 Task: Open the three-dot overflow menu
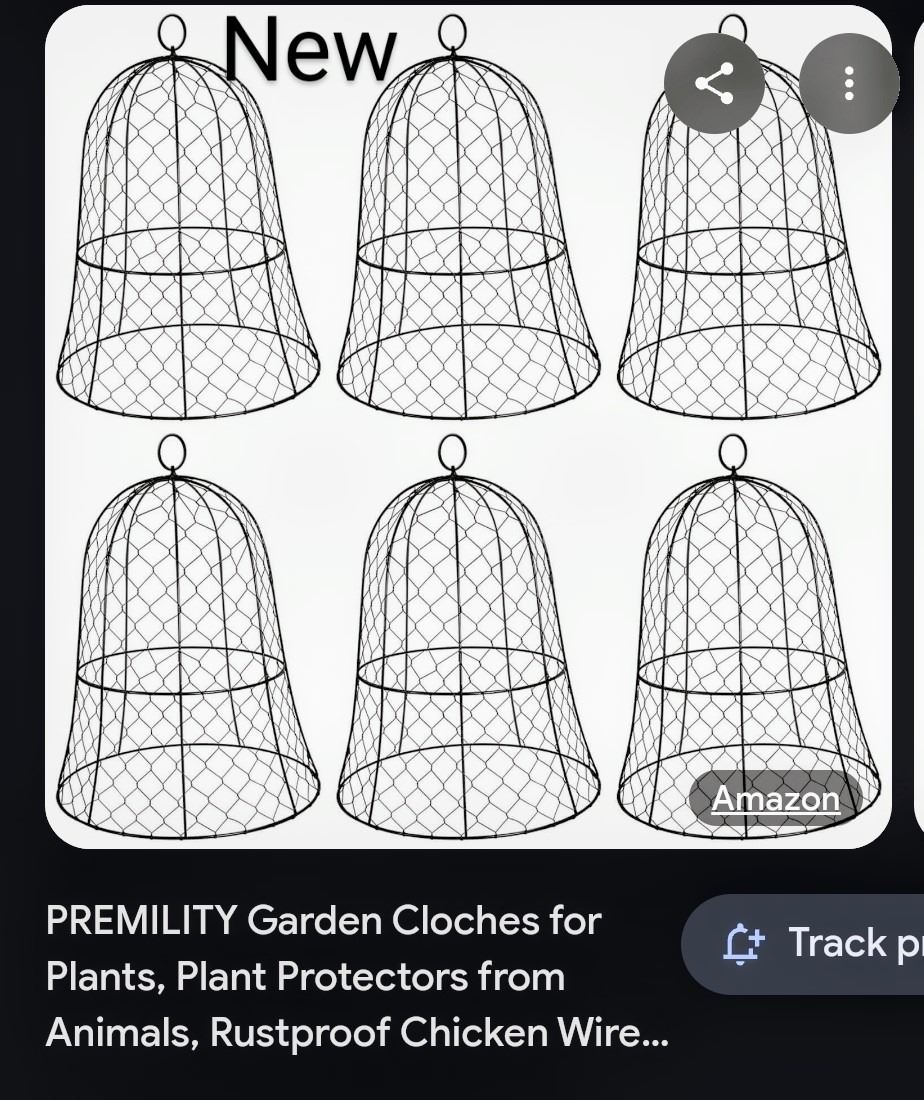click(849, 83)
